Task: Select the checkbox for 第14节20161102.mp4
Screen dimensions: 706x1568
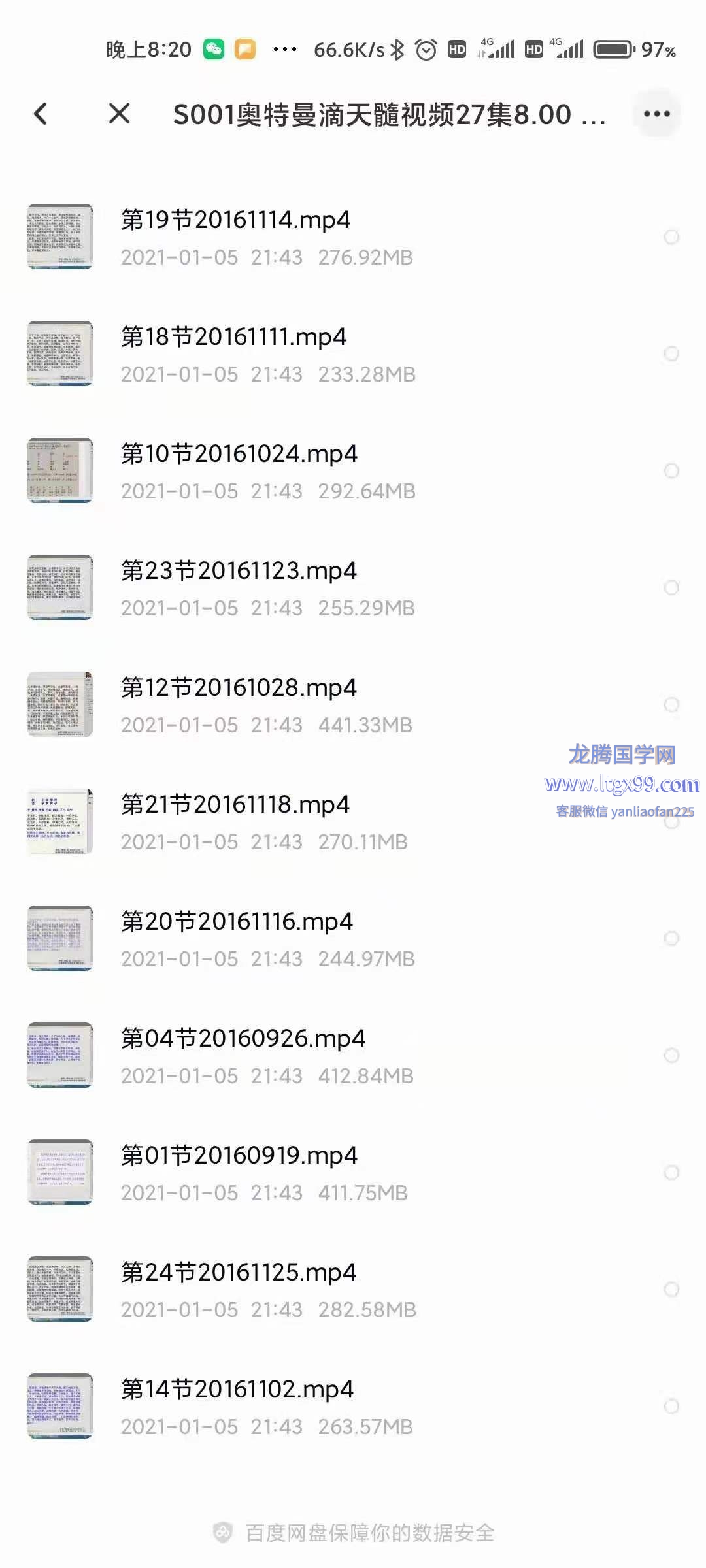Action: [x=671, y=1407]
